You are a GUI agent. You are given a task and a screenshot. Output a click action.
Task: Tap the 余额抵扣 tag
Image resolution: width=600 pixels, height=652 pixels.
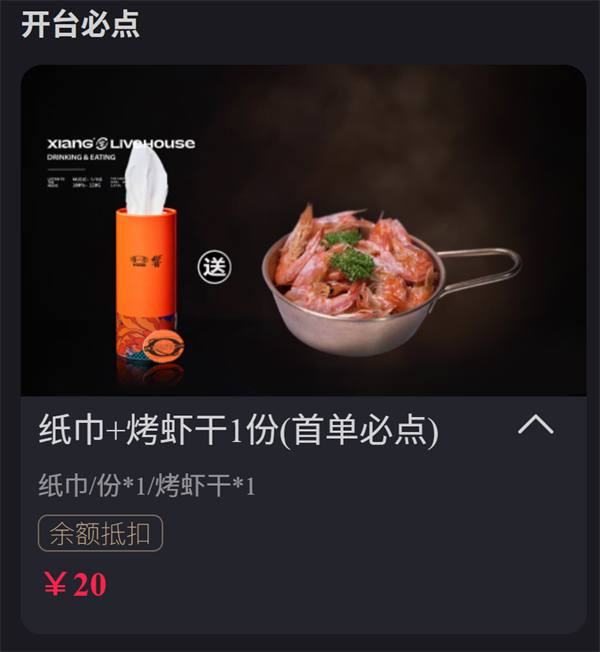click(100, 533)
